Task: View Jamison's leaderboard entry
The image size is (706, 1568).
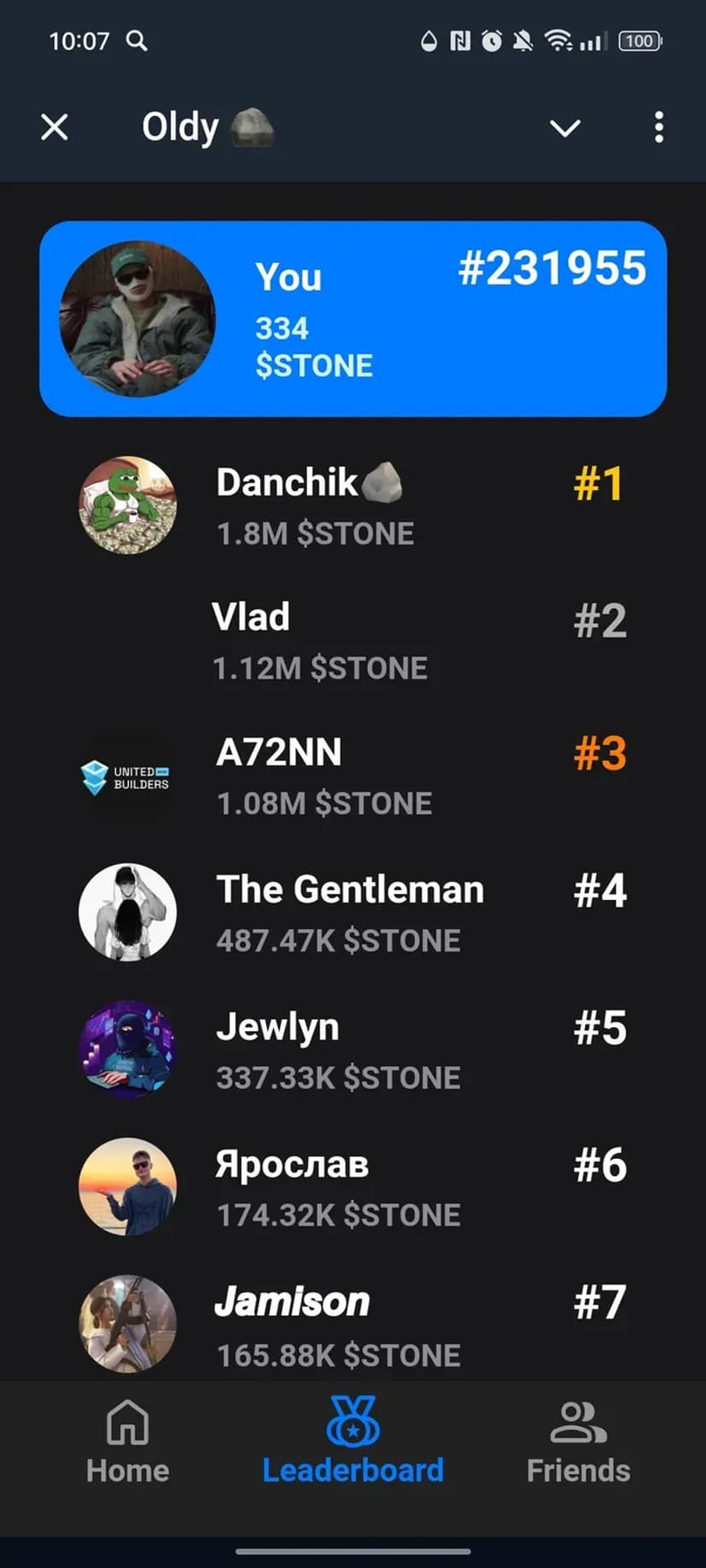Action: click(352, 1325)
